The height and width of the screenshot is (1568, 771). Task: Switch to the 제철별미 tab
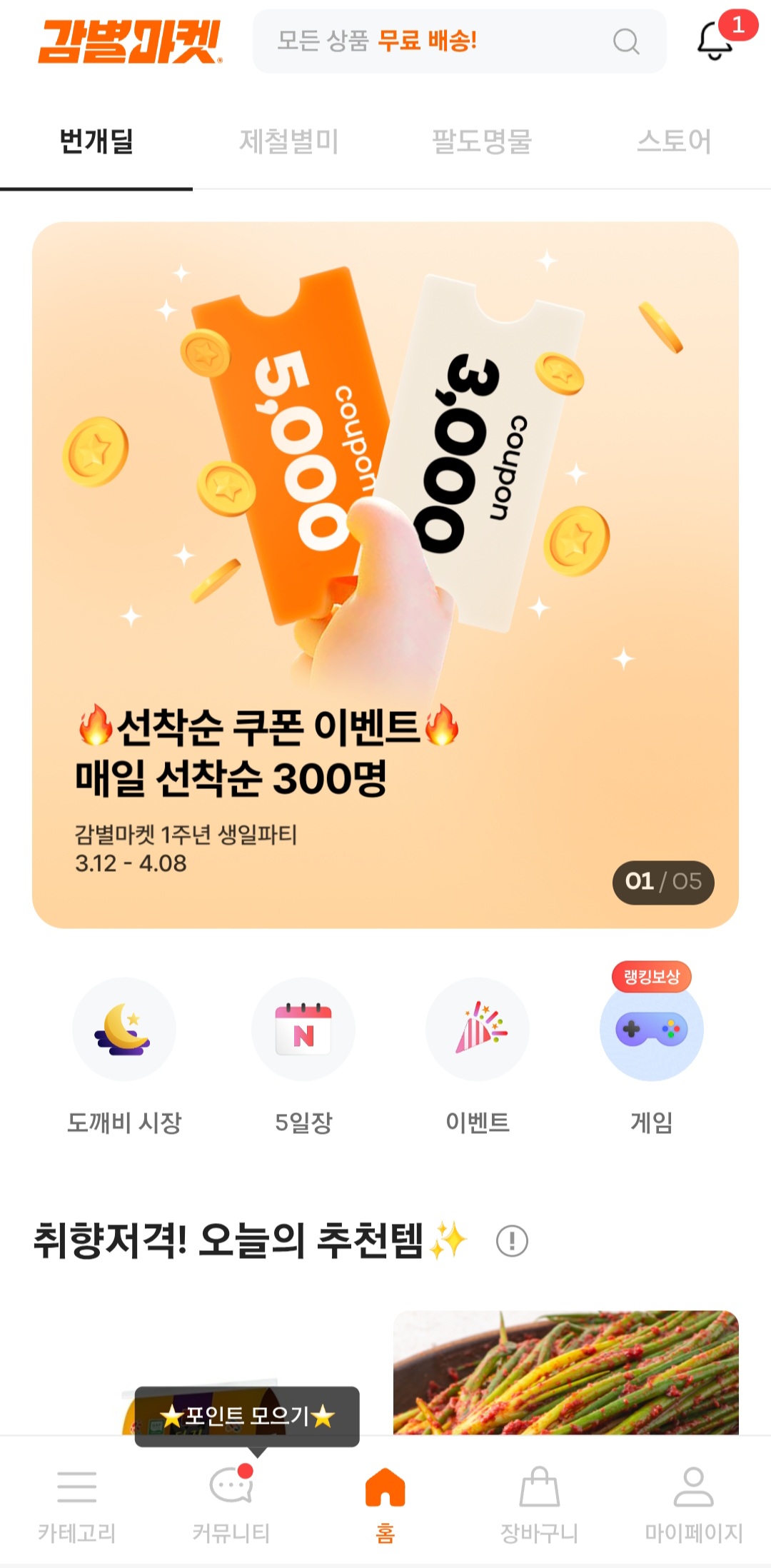pos(288,141)
